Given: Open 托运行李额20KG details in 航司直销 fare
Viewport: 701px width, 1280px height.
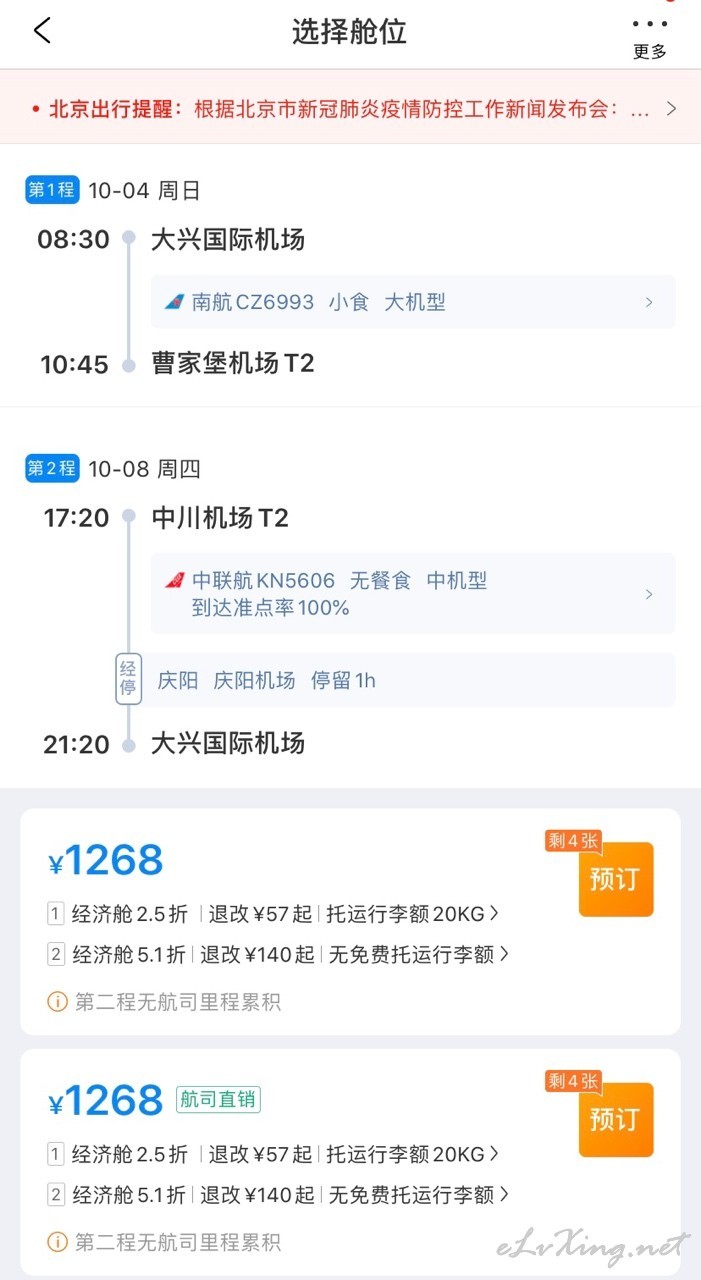Looking at the screenshot, I should coord(413,1154).
